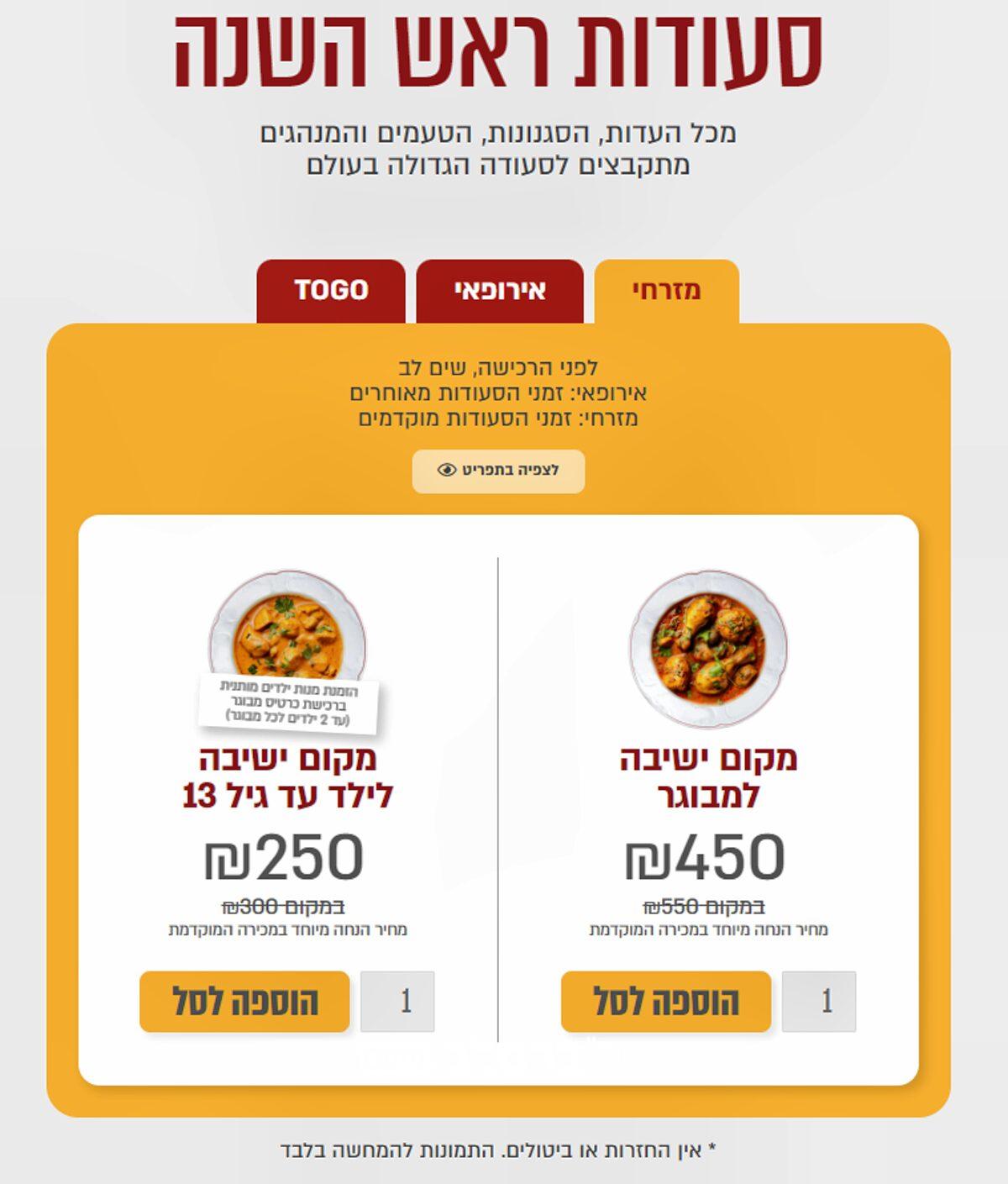
Task: Tap לצפיה בתפריט to view the menu
Action: (498, 471)
